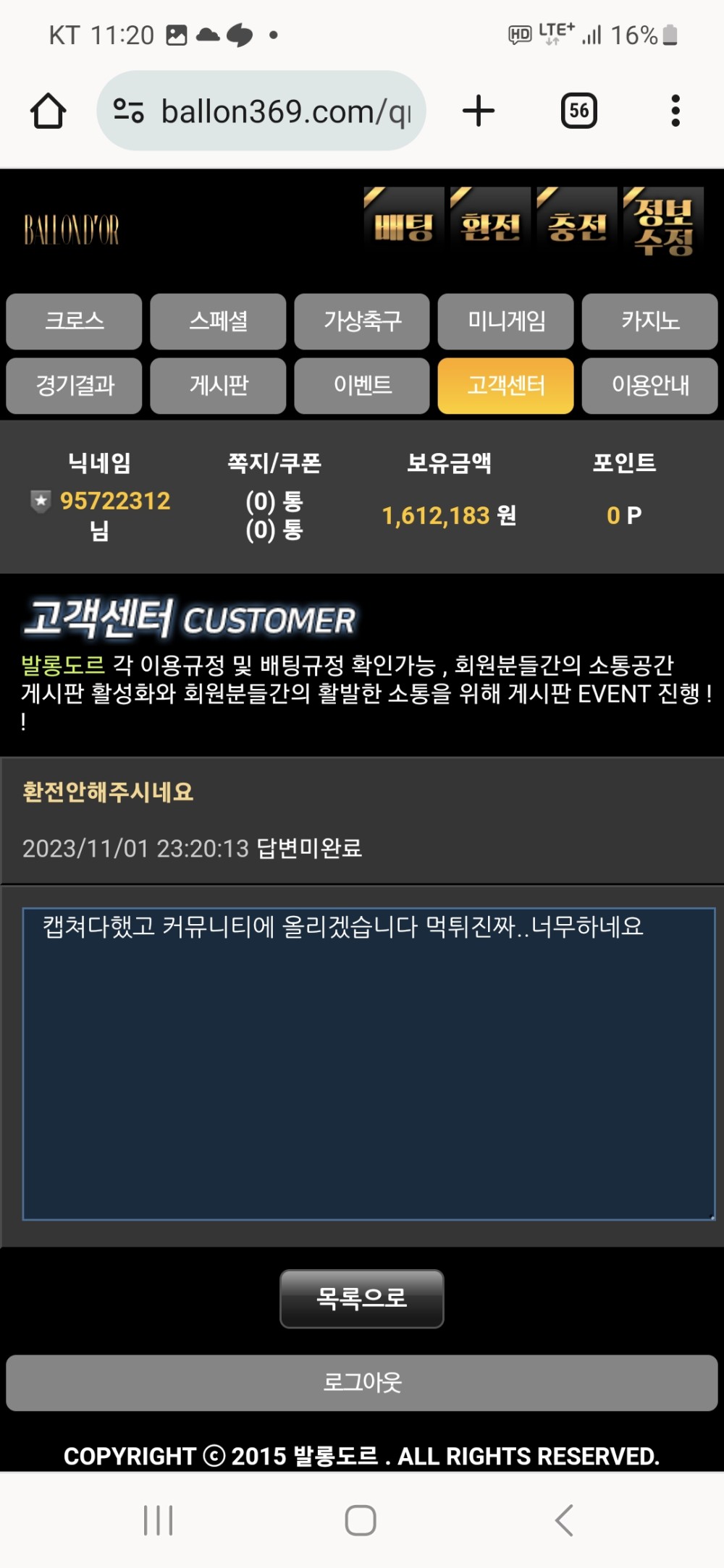Open the browser home page
The height and width of the screenshot is (1568, 724).
click(x=48, y=111)
